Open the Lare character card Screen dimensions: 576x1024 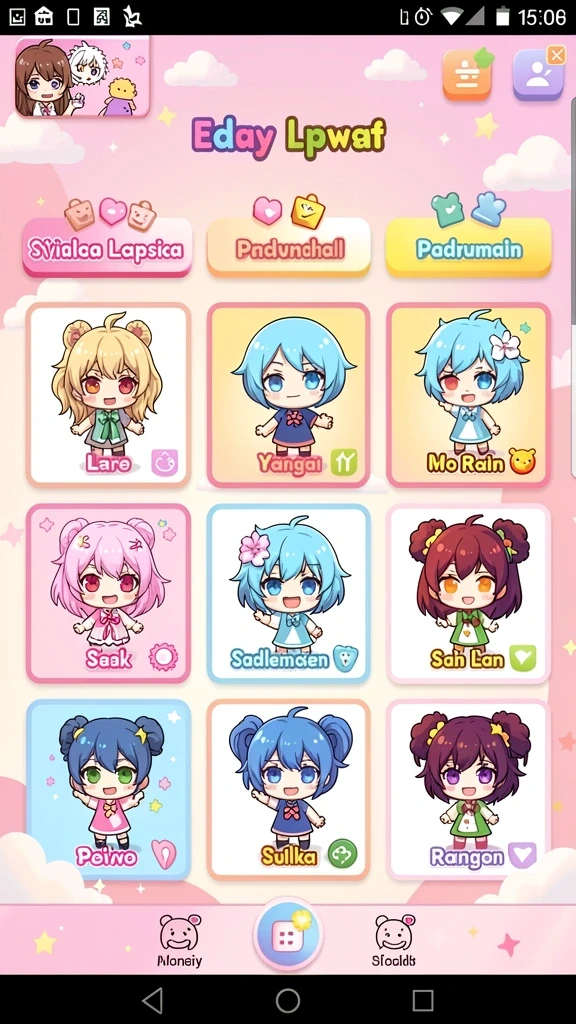coord(108,395)
